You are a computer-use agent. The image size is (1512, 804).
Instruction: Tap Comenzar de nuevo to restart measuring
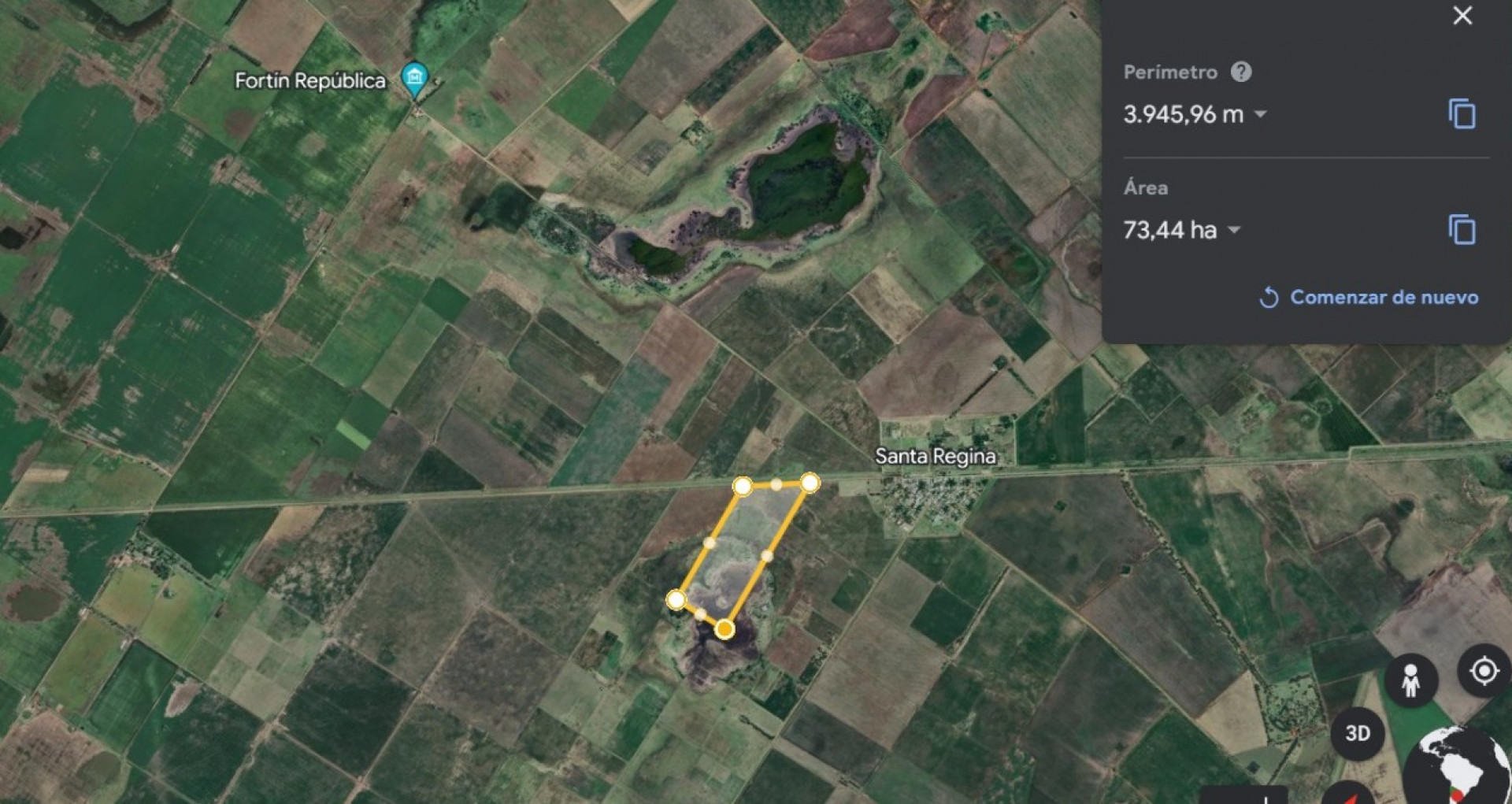[x=1369, y=298]
